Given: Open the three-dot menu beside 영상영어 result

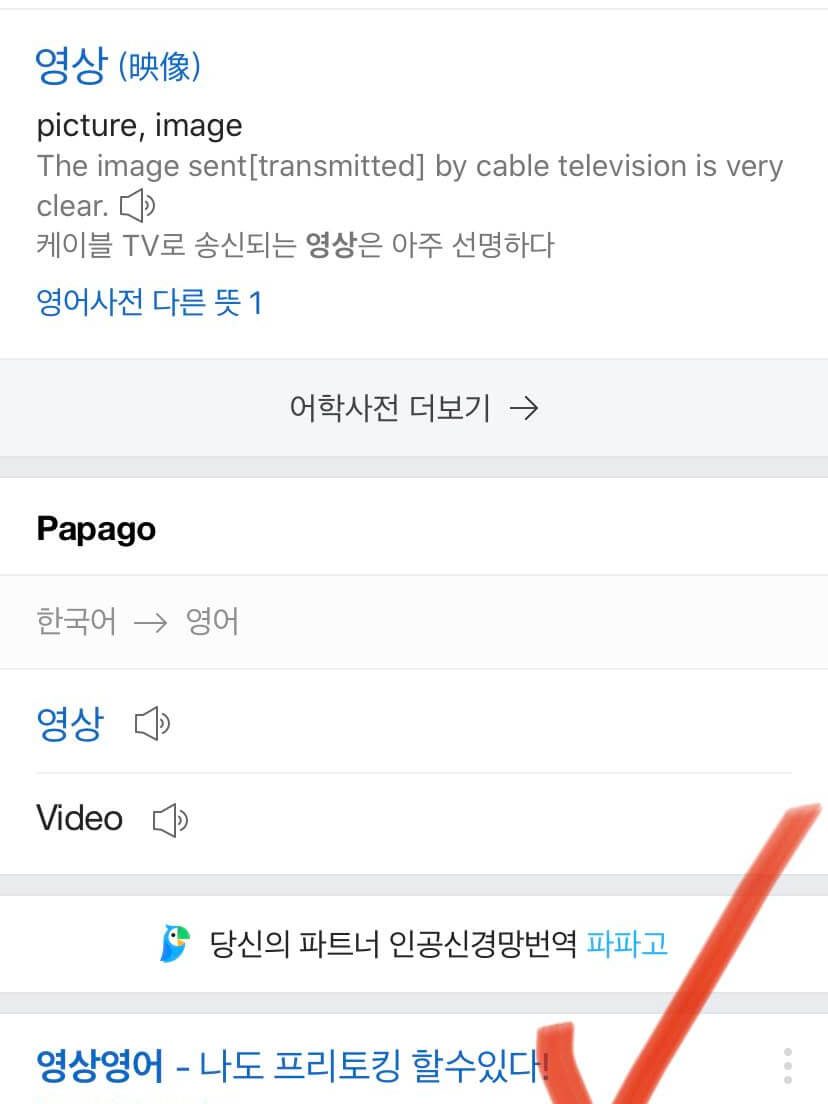Looking at the screenshot, I should (788, 1066).
